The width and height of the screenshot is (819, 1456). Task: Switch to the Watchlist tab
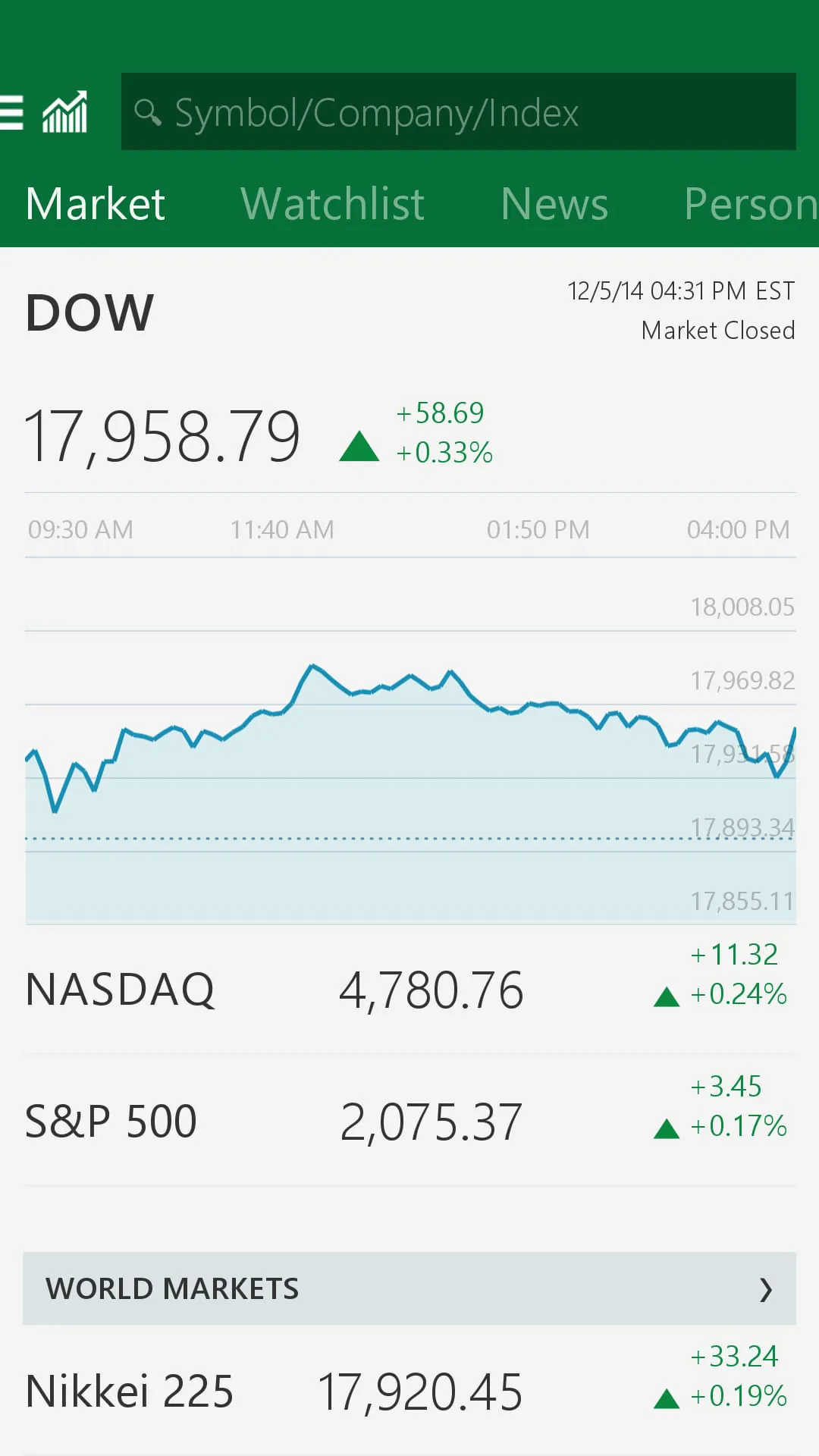[x=333, y=202]
